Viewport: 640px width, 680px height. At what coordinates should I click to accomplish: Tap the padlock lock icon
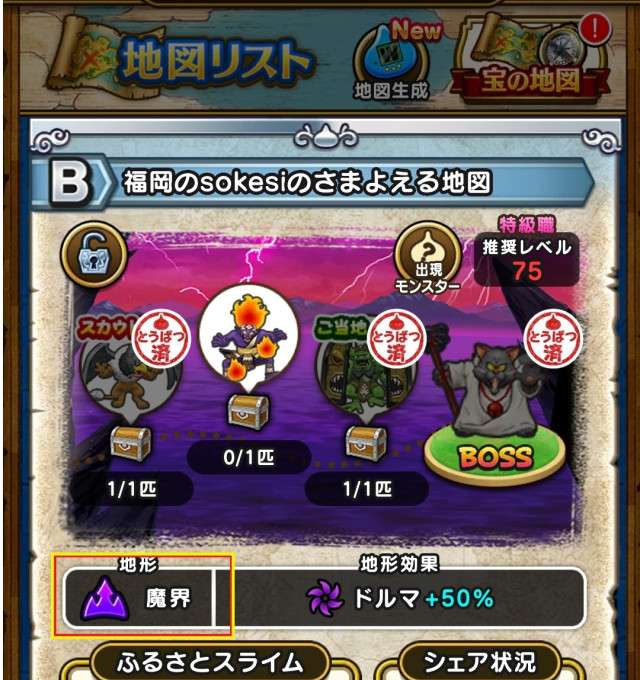pyautogui.click(x=94, y=254)
